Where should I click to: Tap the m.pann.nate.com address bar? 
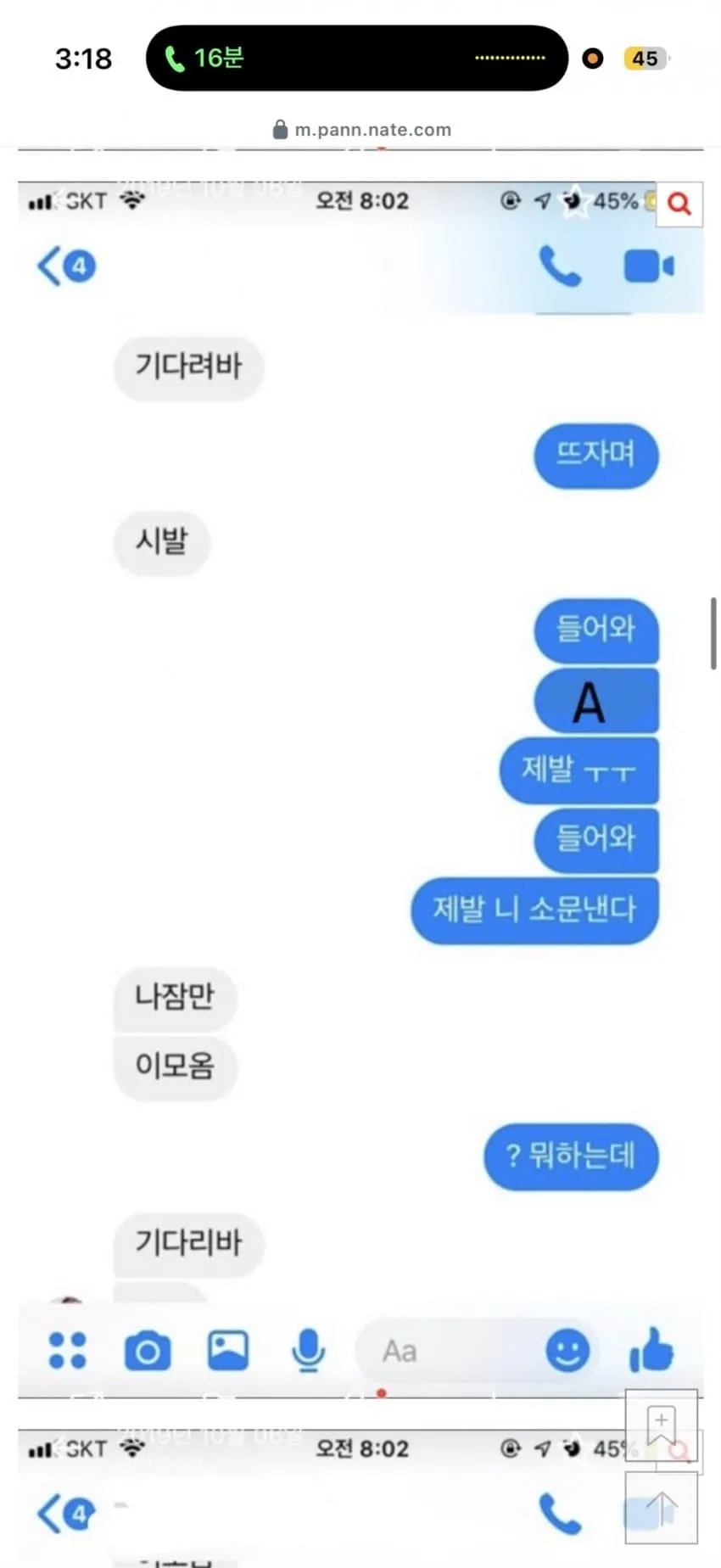pos(362,130)
